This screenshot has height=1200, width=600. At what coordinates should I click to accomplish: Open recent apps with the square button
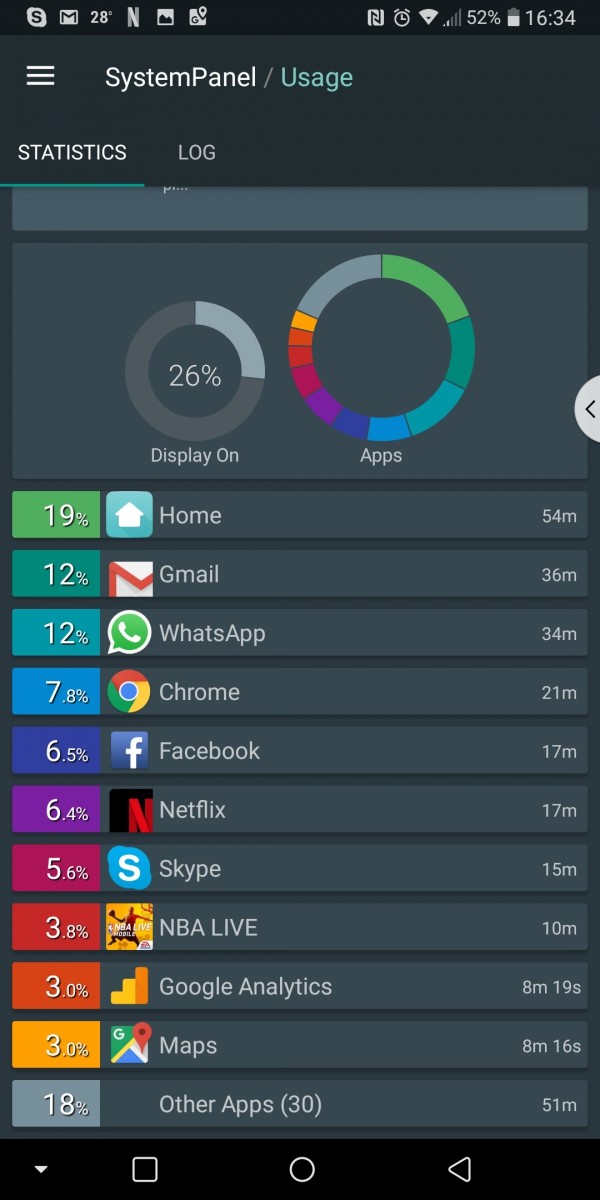coord(145,1169)
